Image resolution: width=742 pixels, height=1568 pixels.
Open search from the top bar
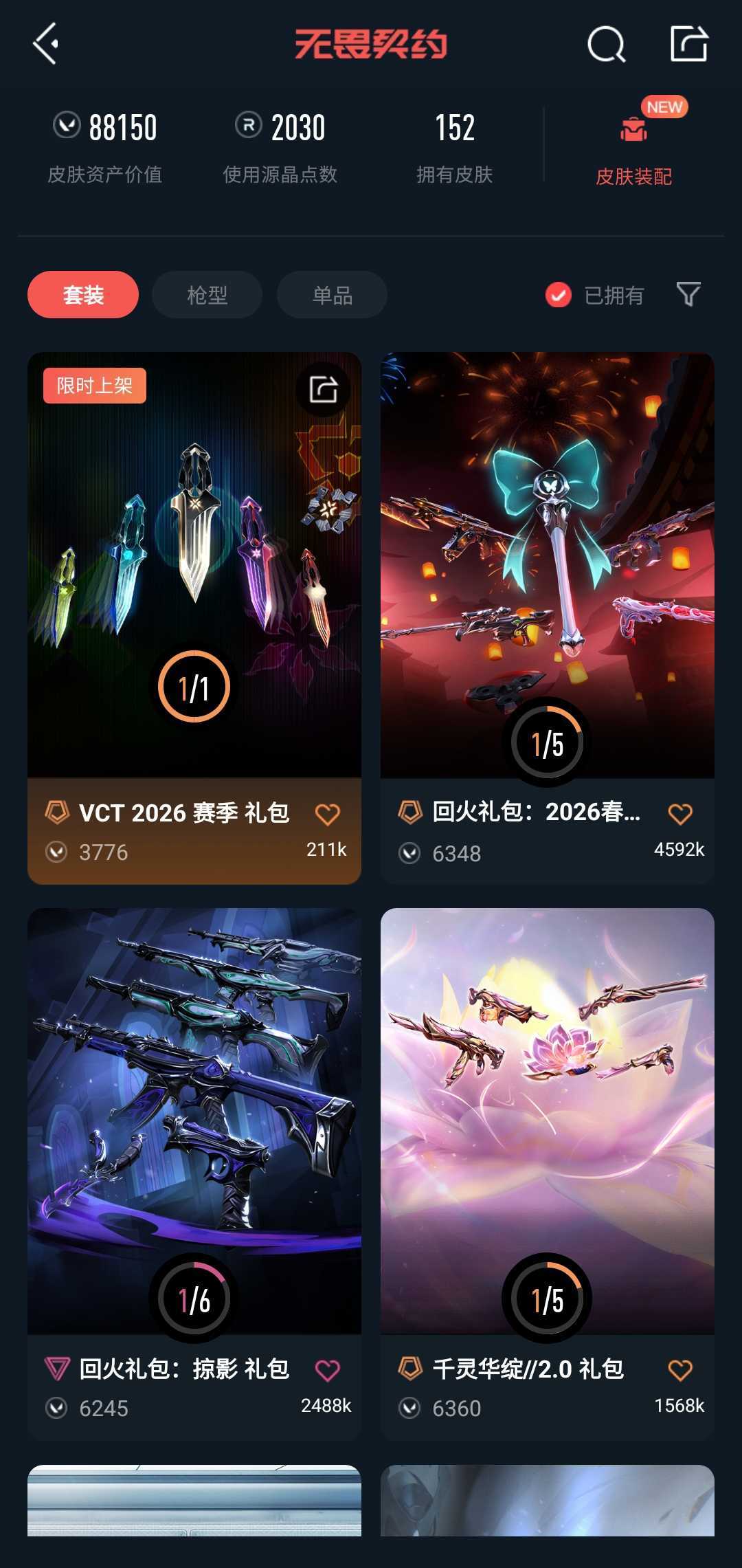pos(606,45)
